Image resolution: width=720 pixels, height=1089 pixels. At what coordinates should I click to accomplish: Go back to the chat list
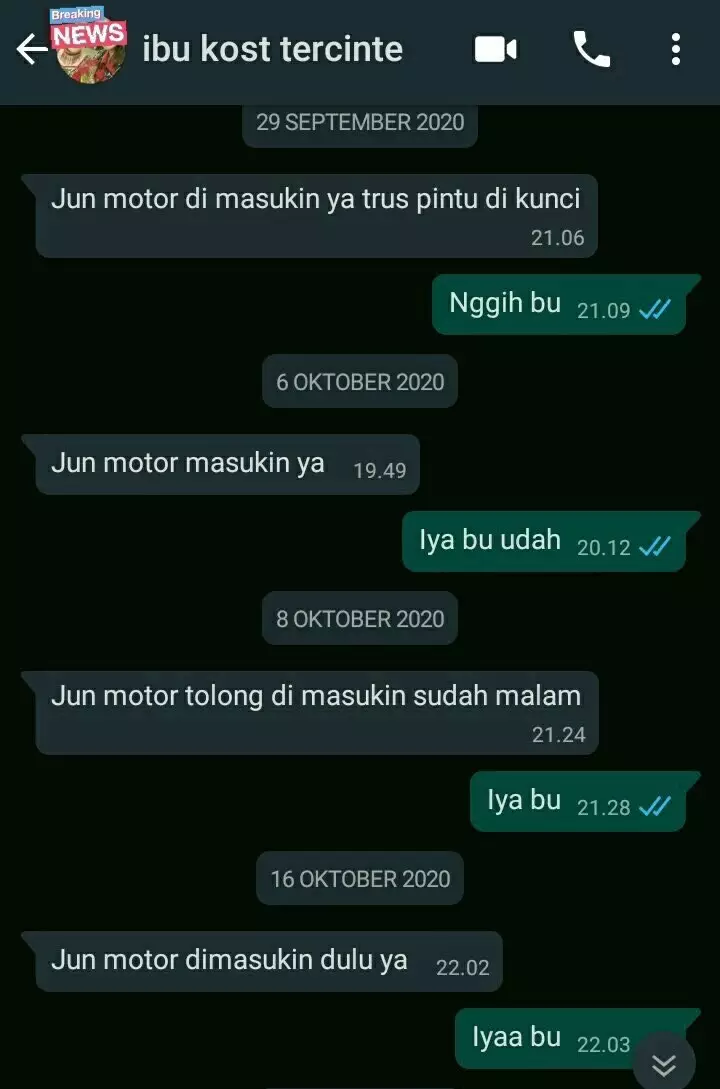click(32, 49)
